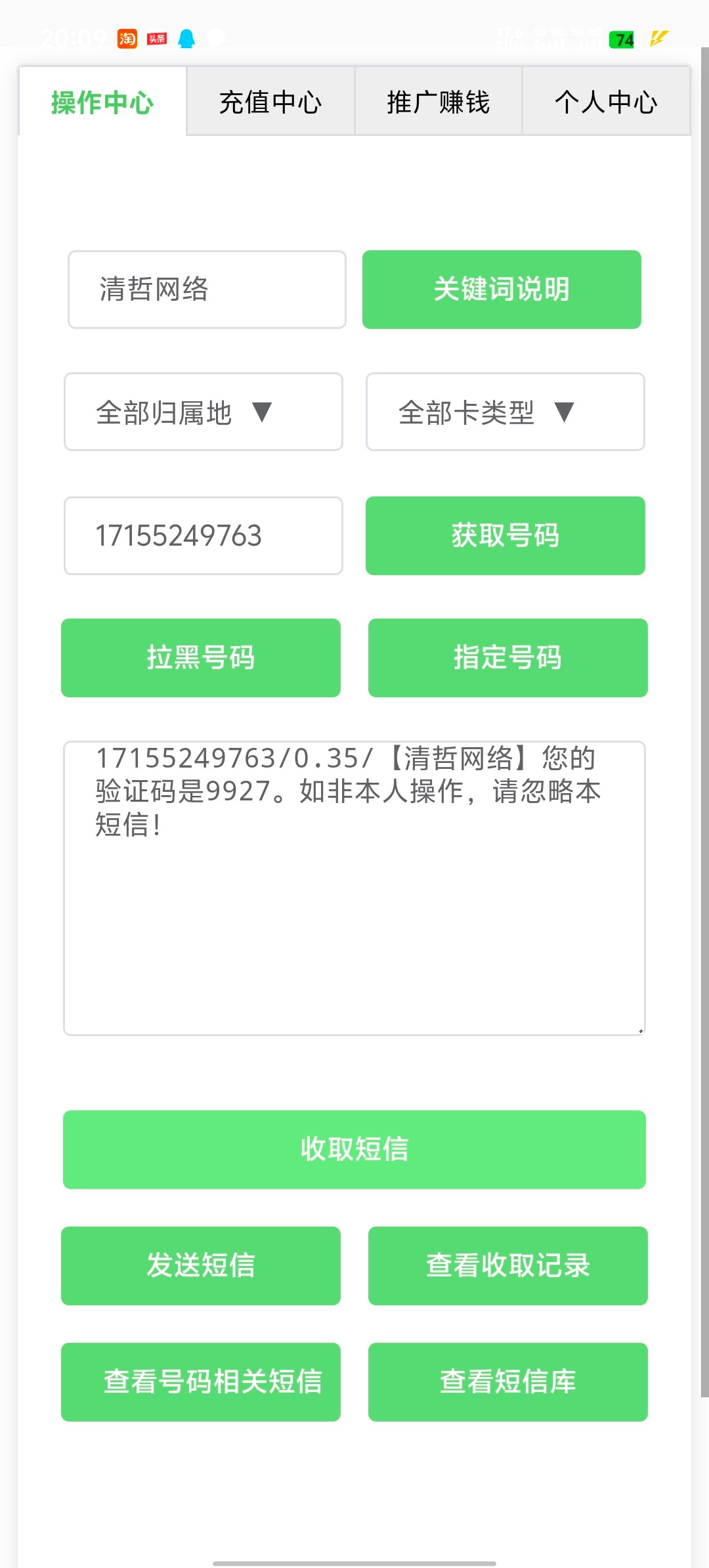Viewport: 709px width, 1568px height.
Task: Open the 全部卡类型 dropdown
Action: point(505,412)
